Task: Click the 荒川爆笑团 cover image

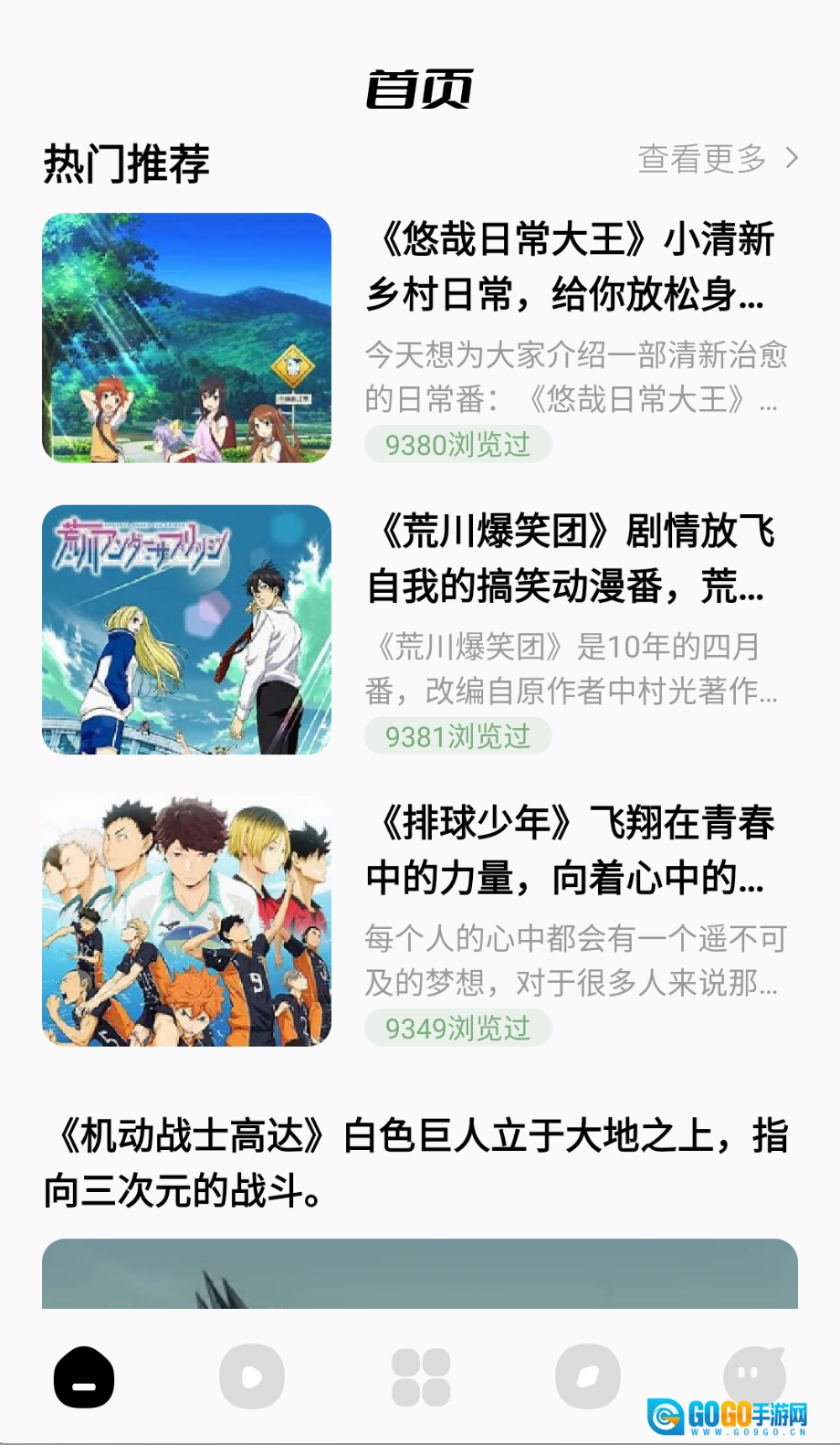Action: click(186, 632)
